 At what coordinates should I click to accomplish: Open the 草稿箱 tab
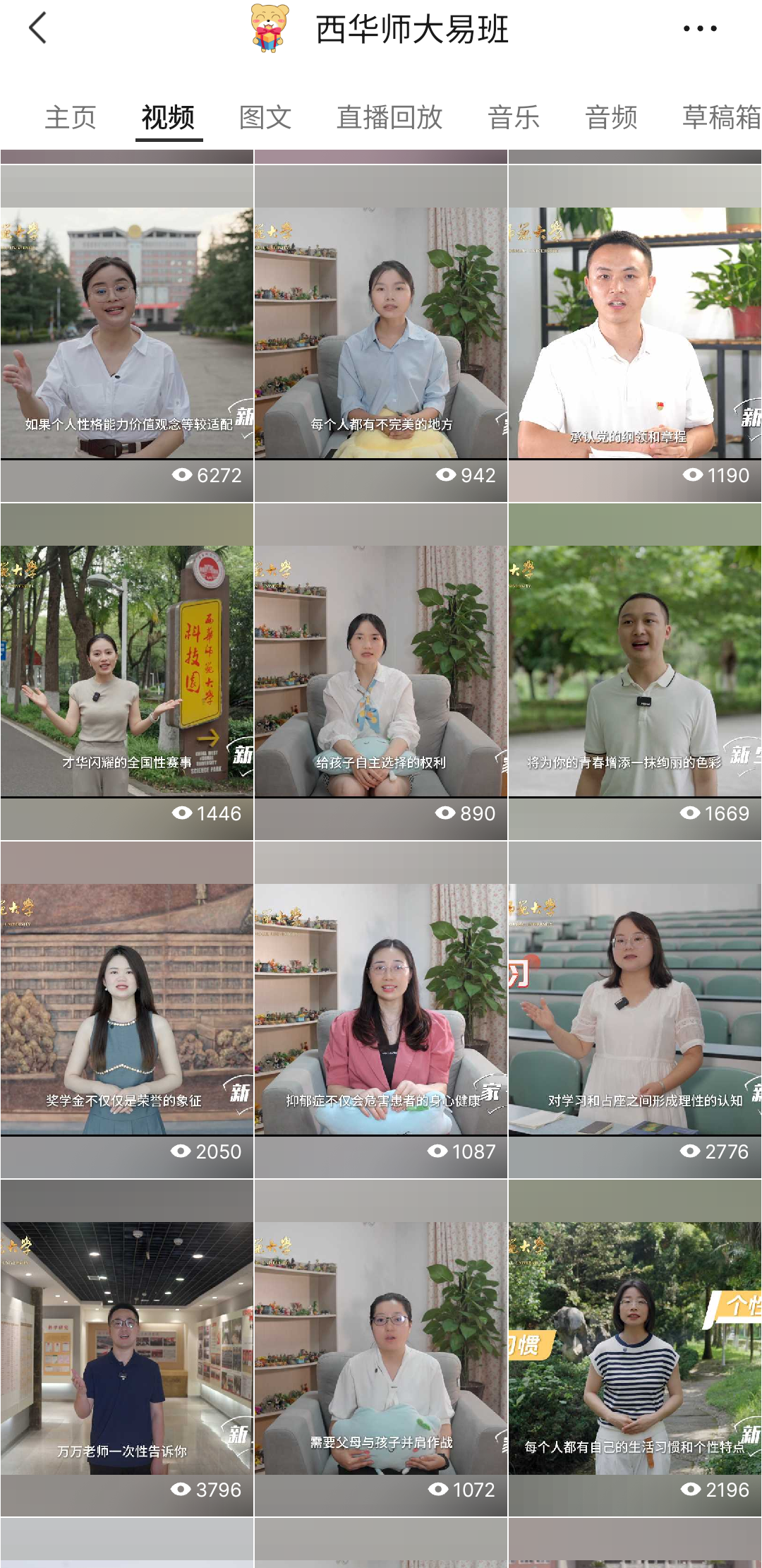[721, 117]
